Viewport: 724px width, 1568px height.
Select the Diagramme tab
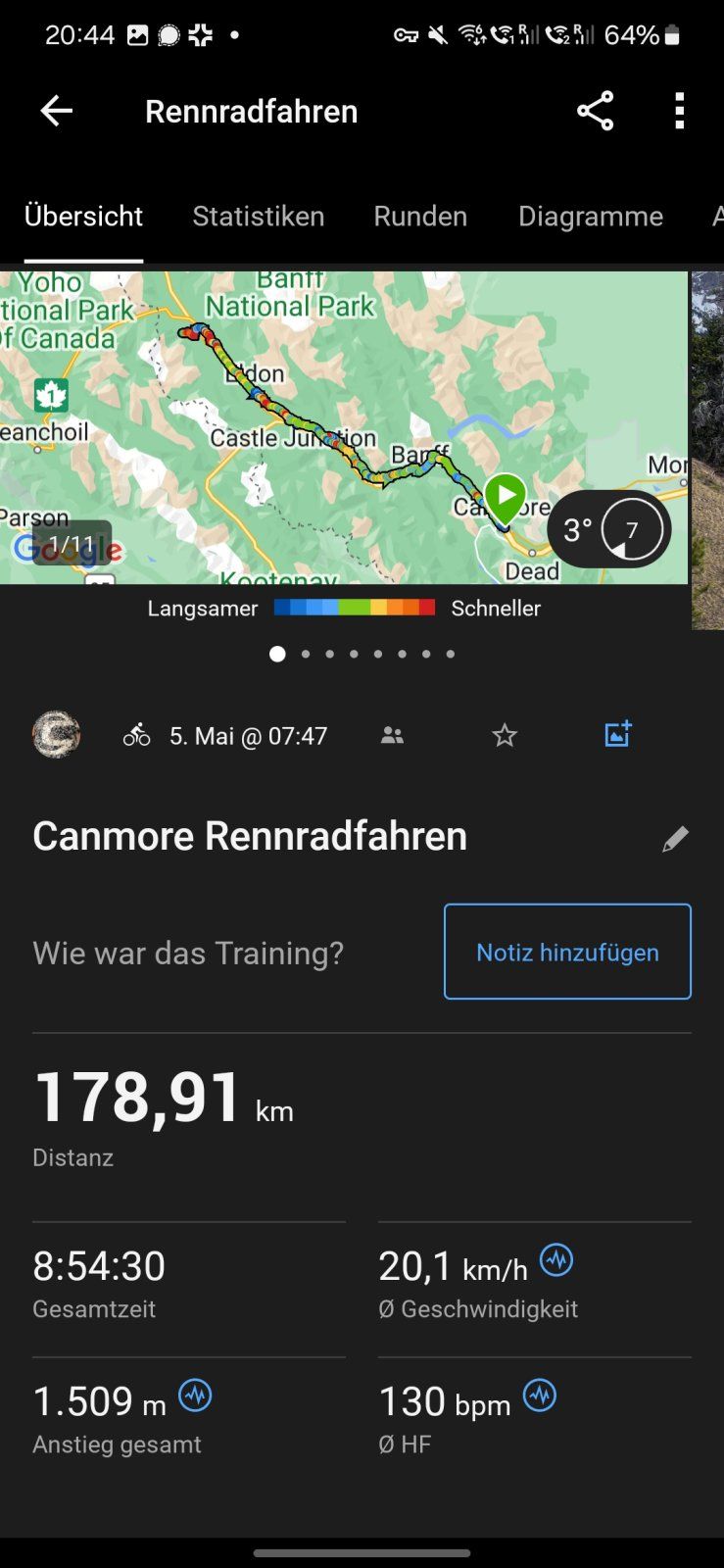click(591, 216)
